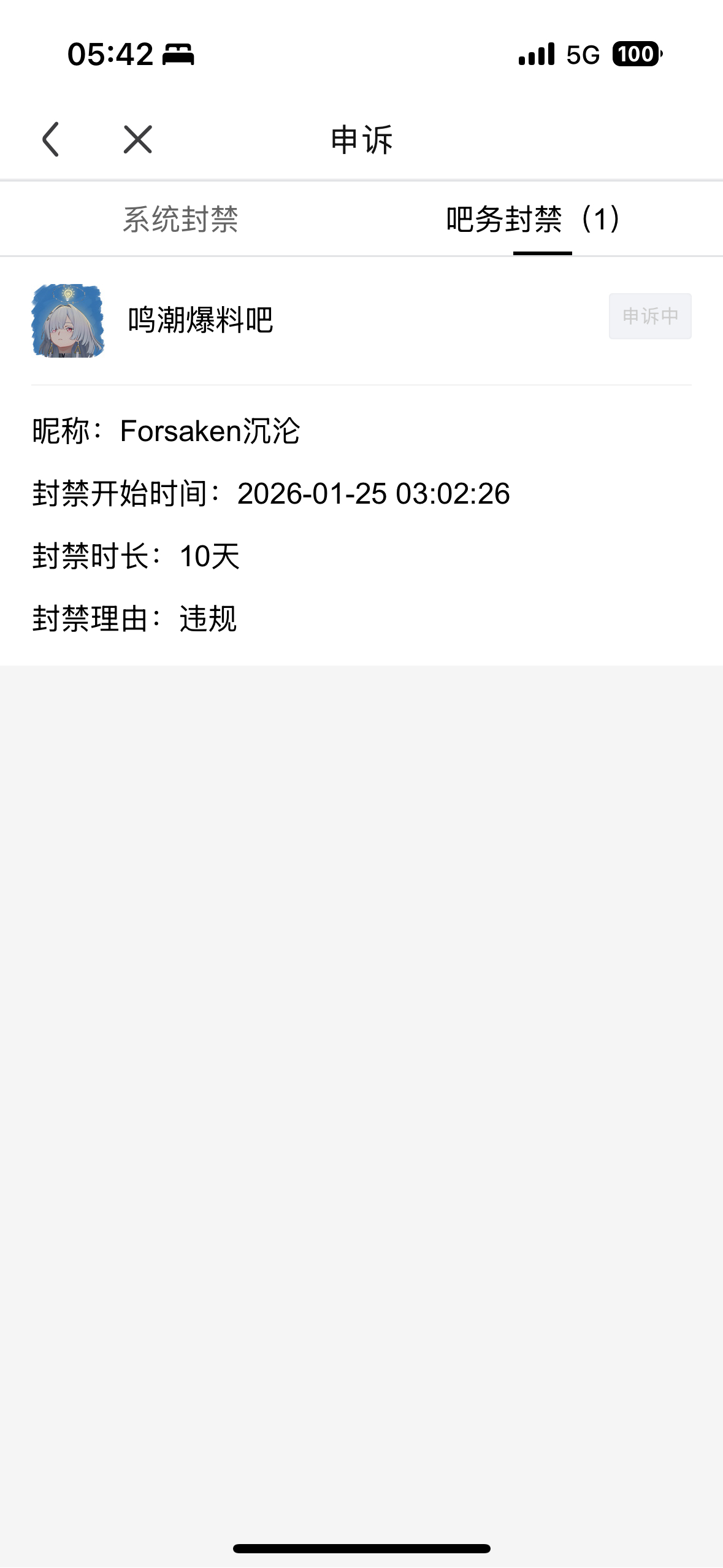Tap the 申诉中 status button
The image size is (723, 1568).
pyautogui.click(x=649, y=316)
